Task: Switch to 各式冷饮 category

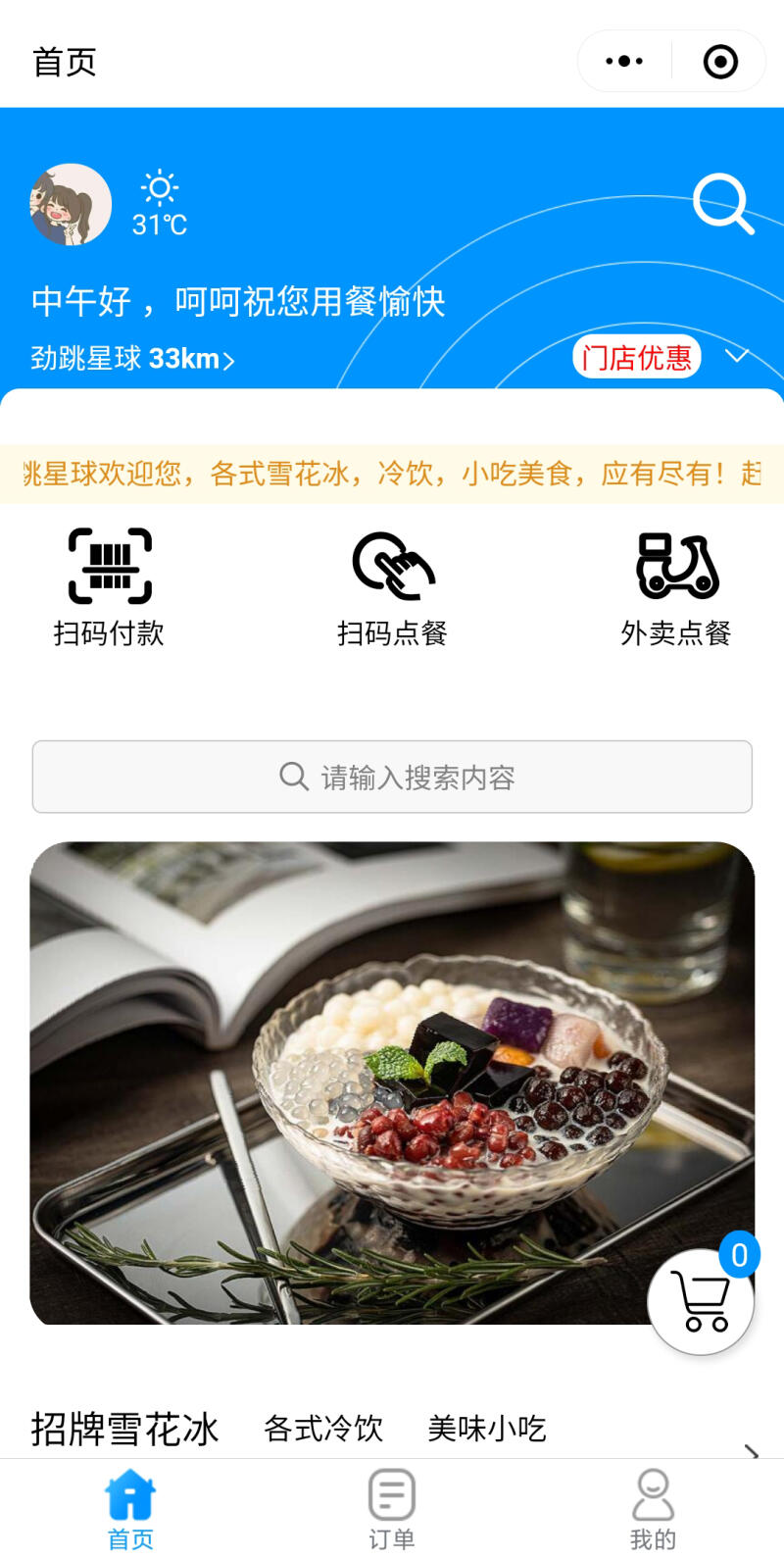Action: pos(323,1429)
